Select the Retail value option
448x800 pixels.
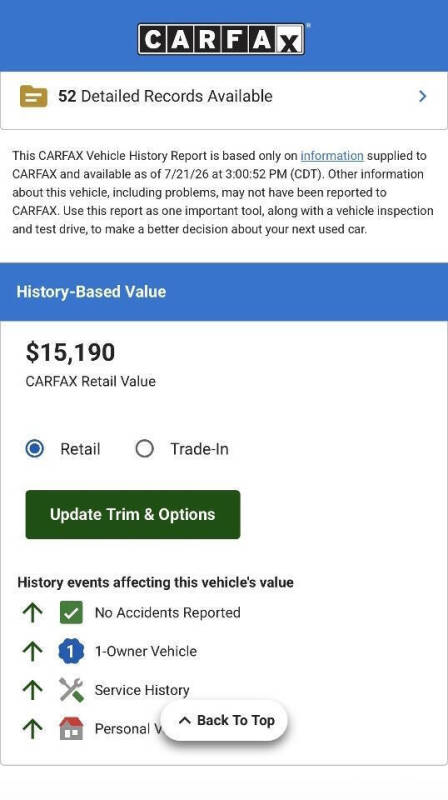point(35,449)
